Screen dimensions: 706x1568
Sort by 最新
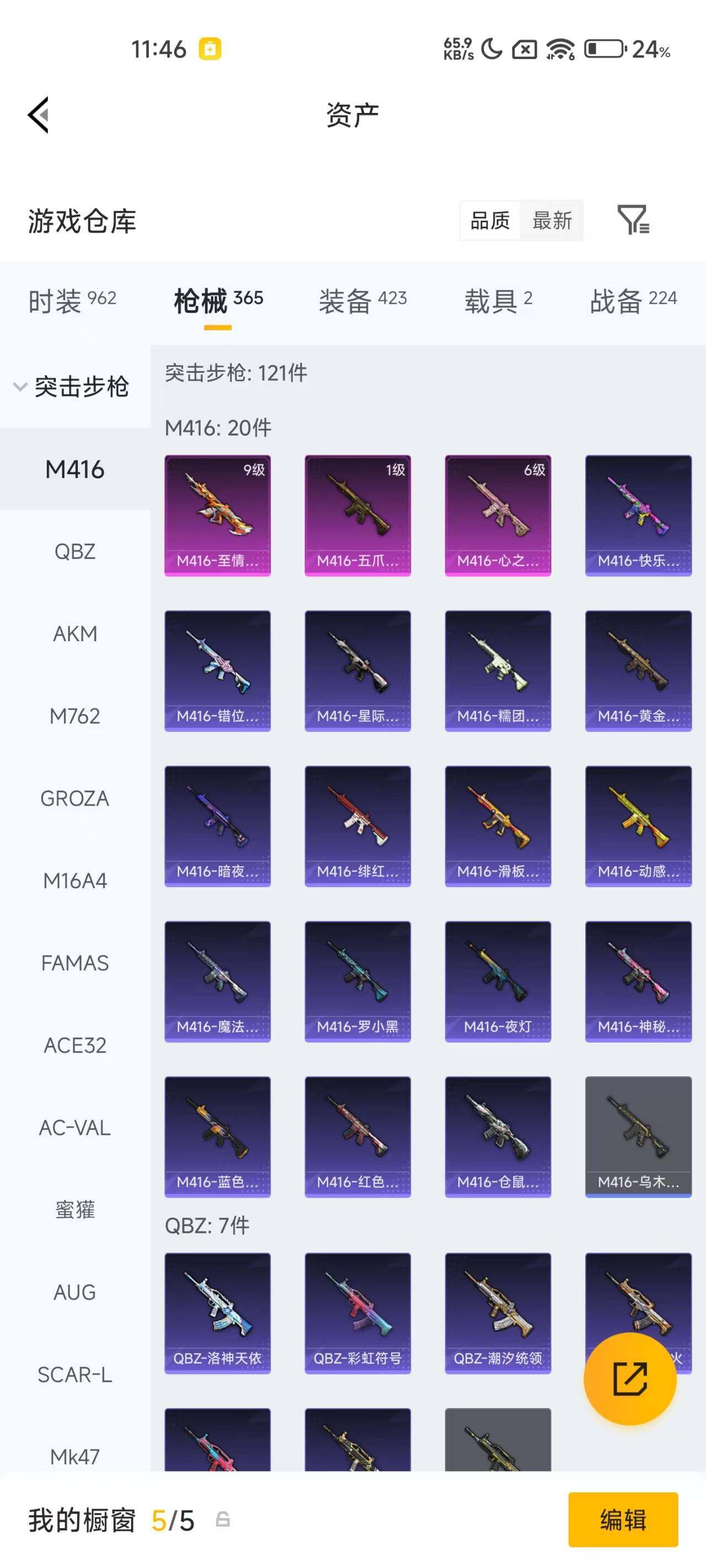click(552, 221)
